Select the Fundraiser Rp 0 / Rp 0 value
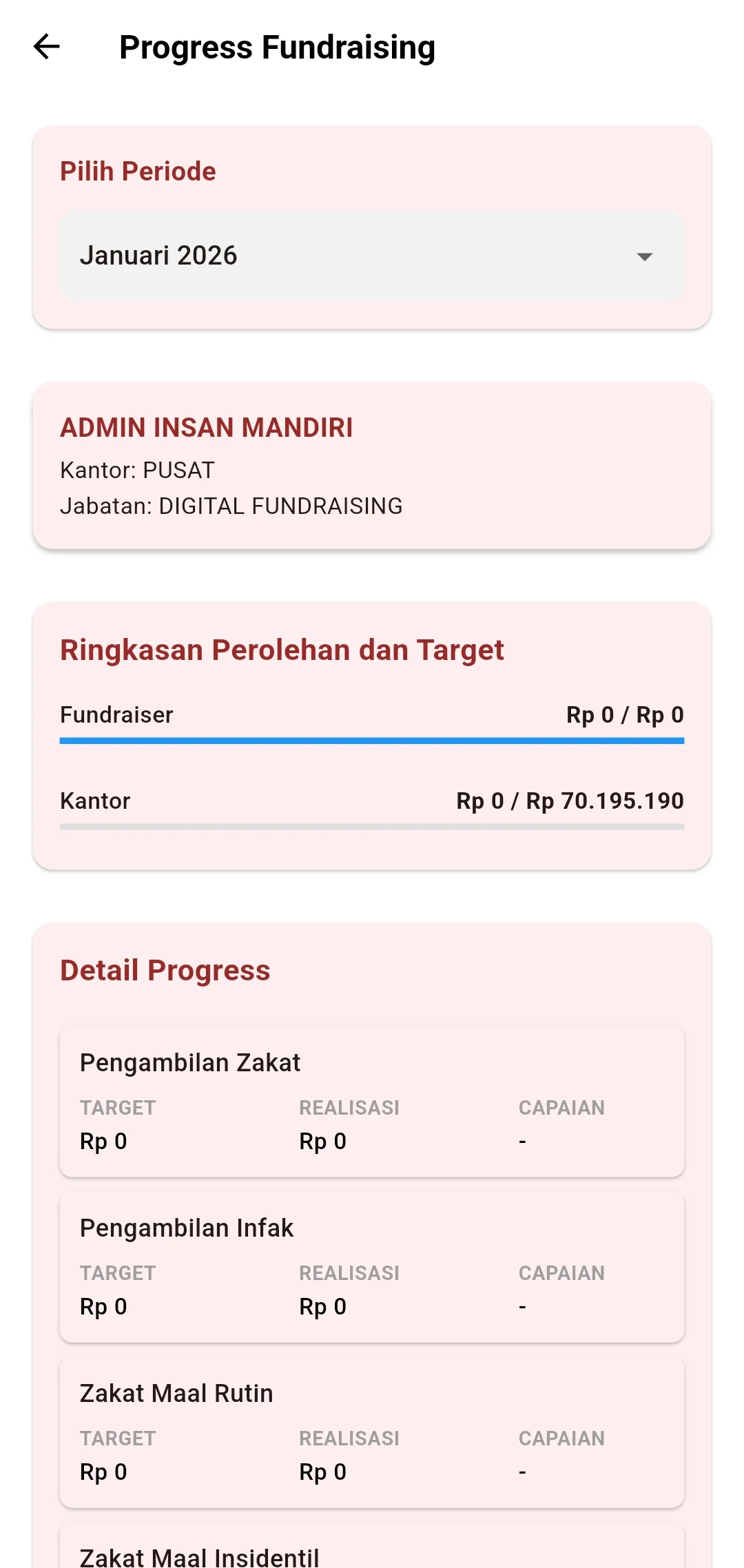The width and height of the screenshot is (744, 1568). point(623,714)
